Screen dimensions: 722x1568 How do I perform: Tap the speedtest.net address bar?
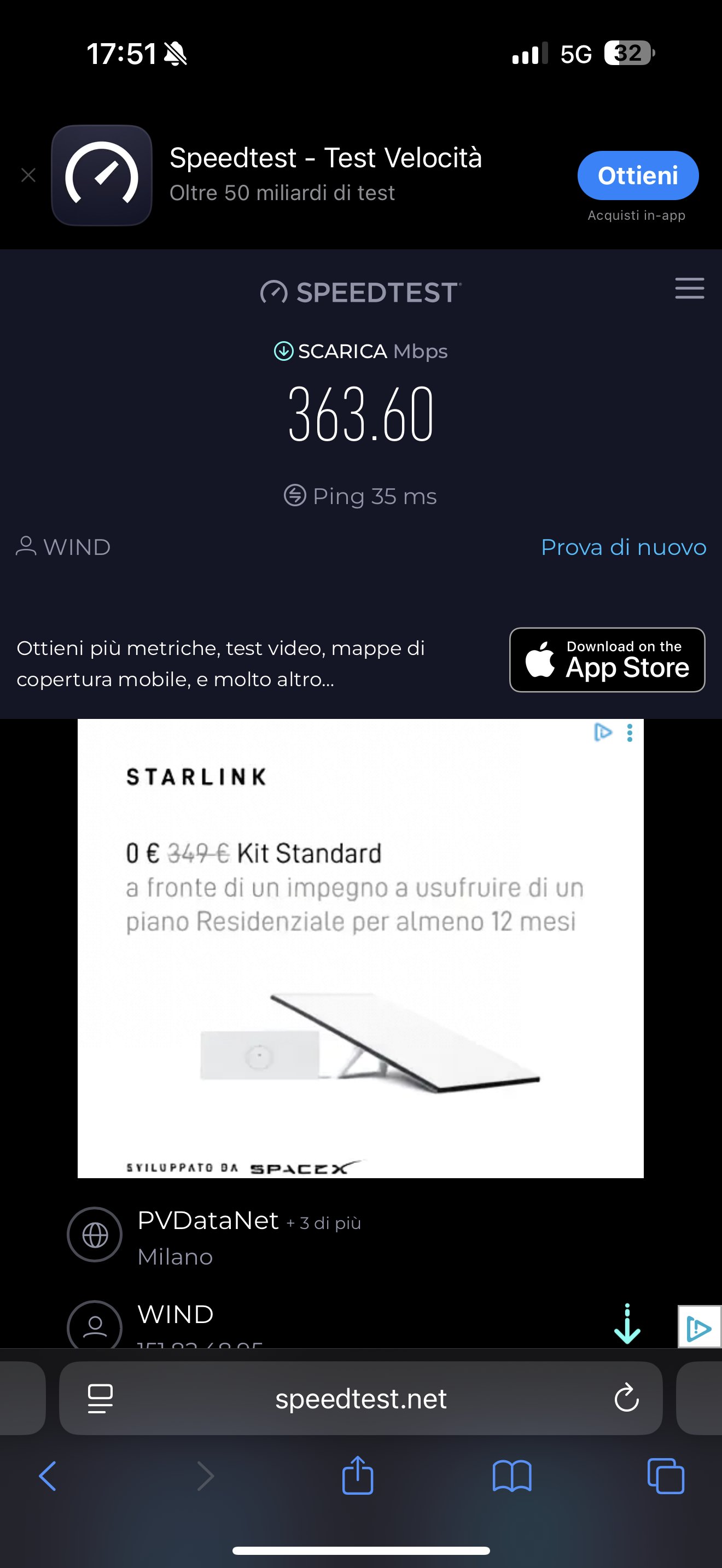tap(360, 1399)
